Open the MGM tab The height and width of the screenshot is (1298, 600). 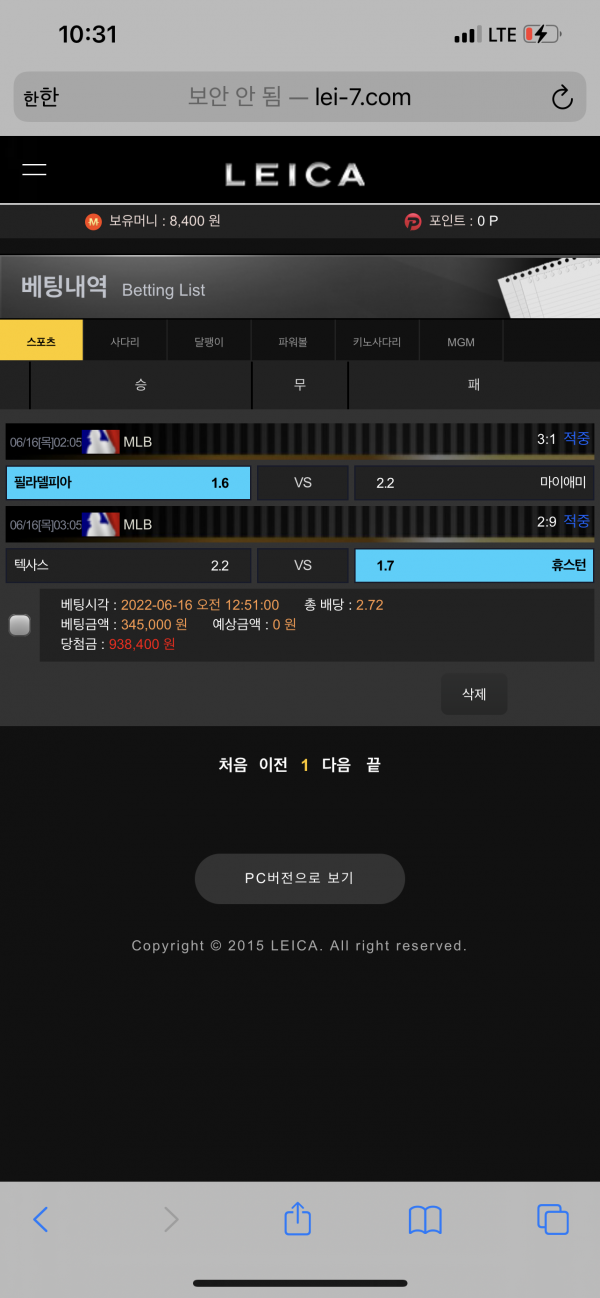461,341
